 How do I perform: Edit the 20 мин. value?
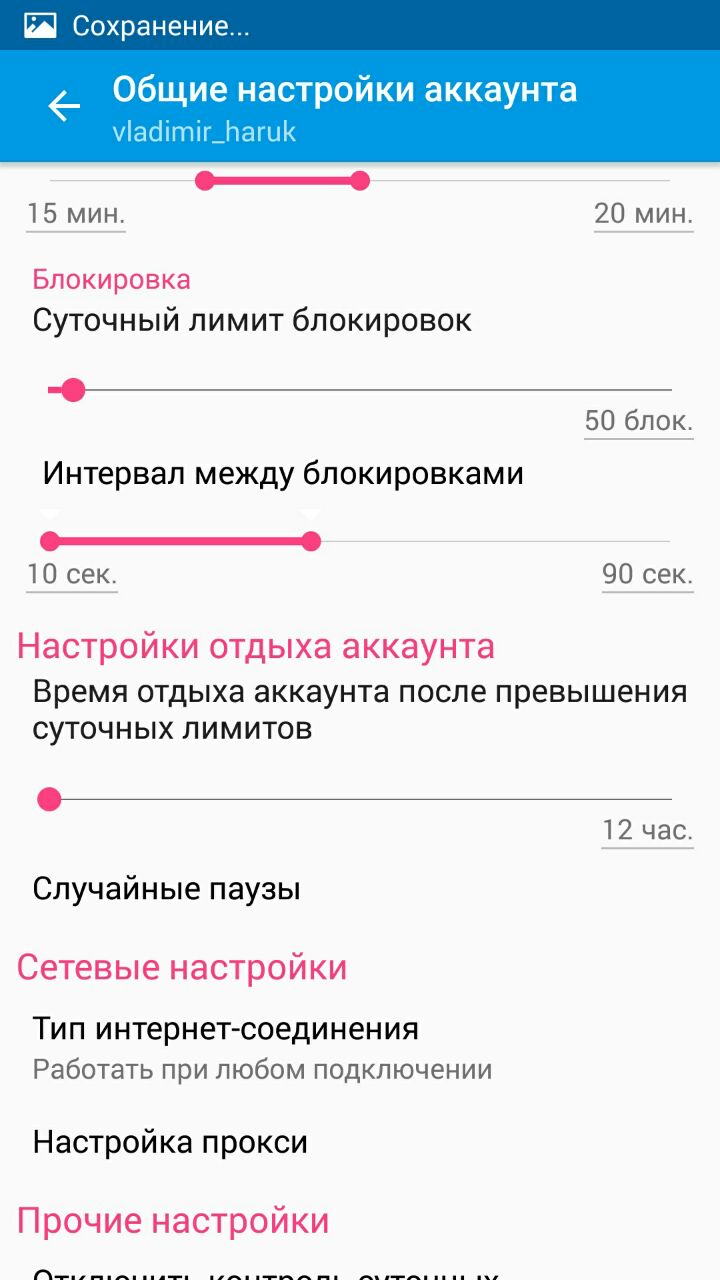point(643,214)
